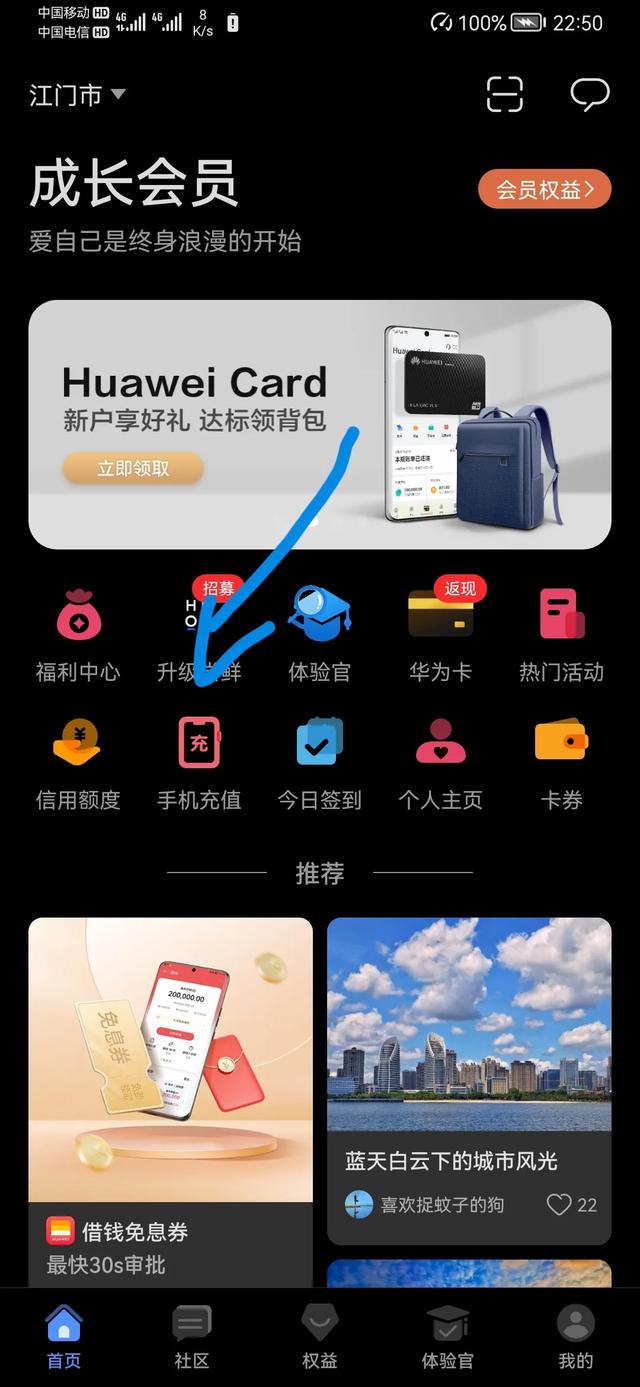Image resolution: width=640 pixels, height=1387 pixels.
Task: Tap the 会员权益 button
Action: 544,189
